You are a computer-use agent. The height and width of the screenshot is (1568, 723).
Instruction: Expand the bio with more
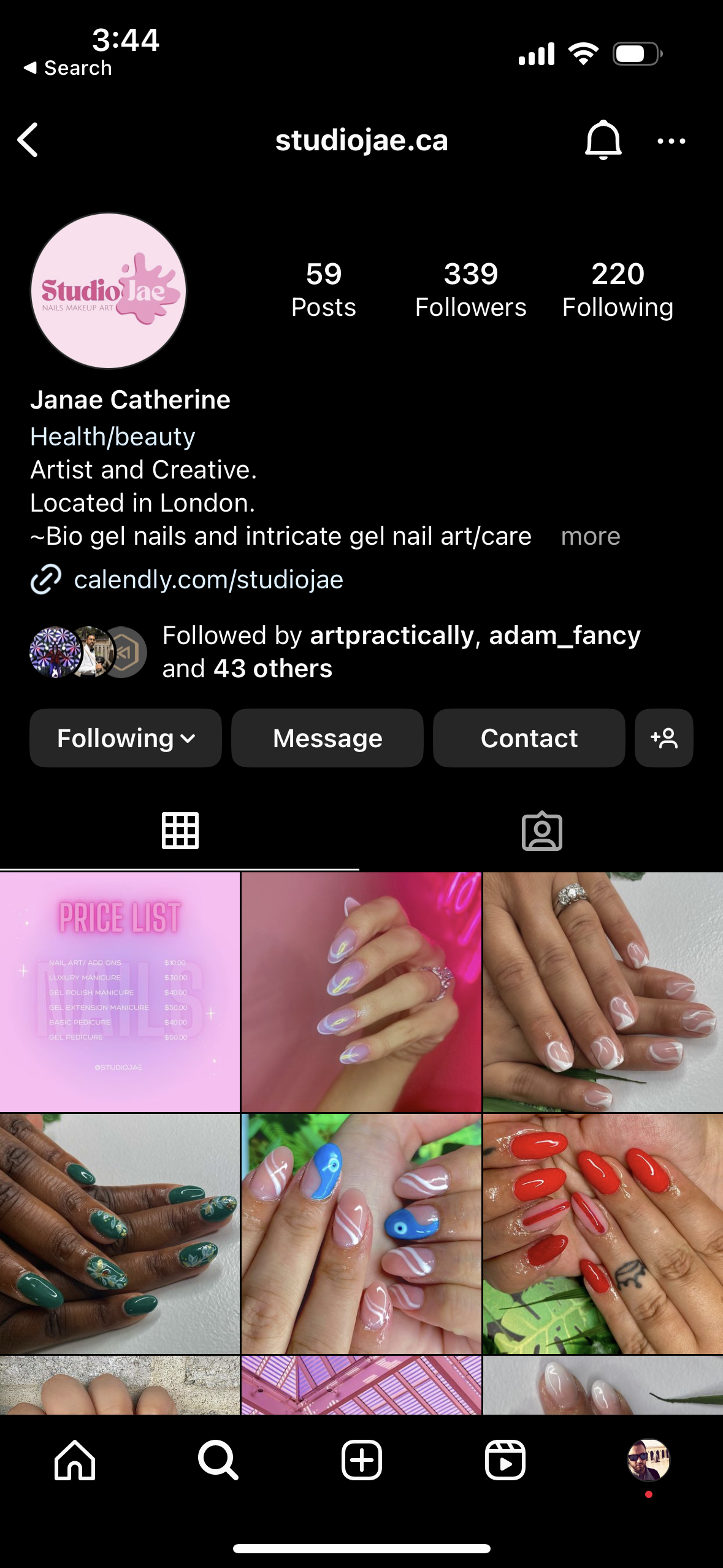(x=590, y=537)
